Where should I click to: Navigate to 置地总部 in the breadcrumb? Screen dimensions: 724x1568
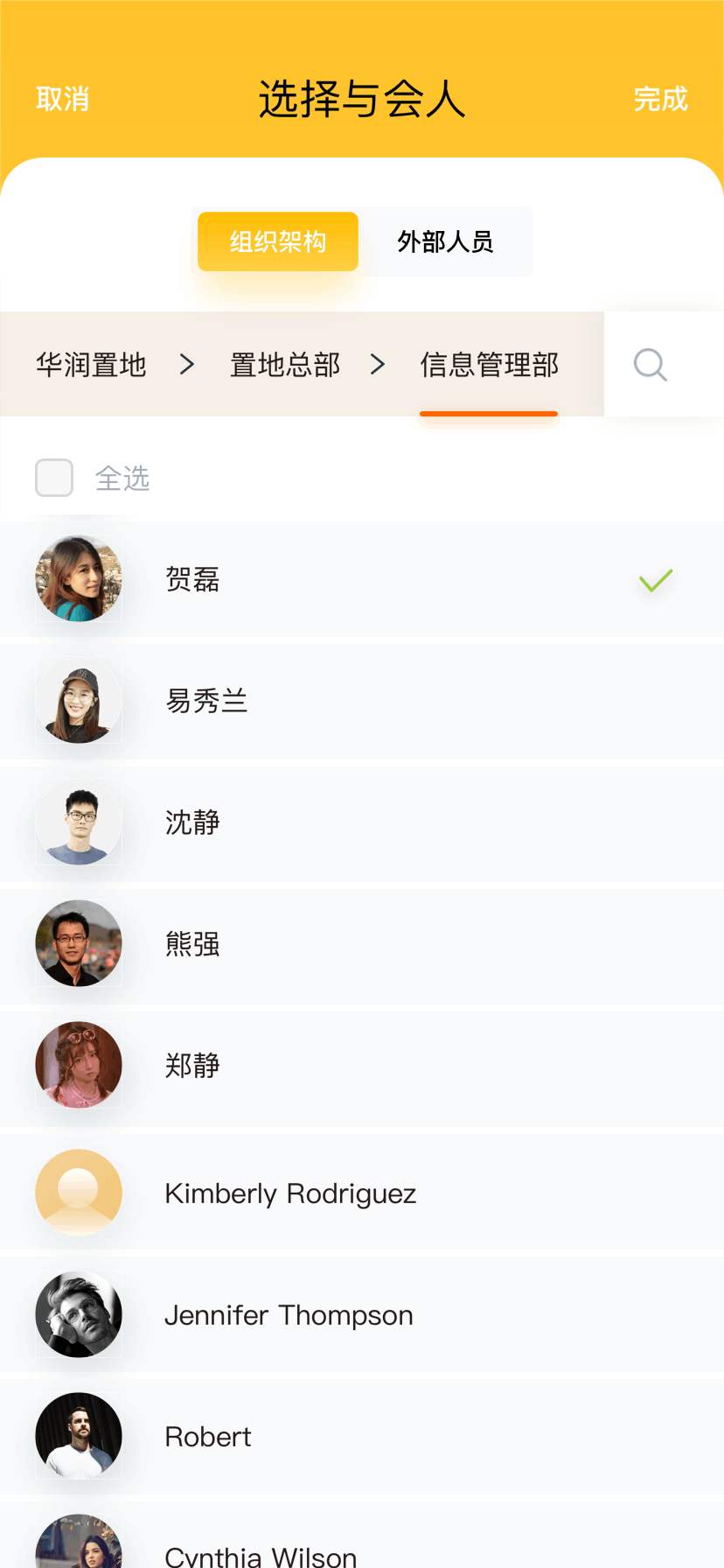point(284,365)
